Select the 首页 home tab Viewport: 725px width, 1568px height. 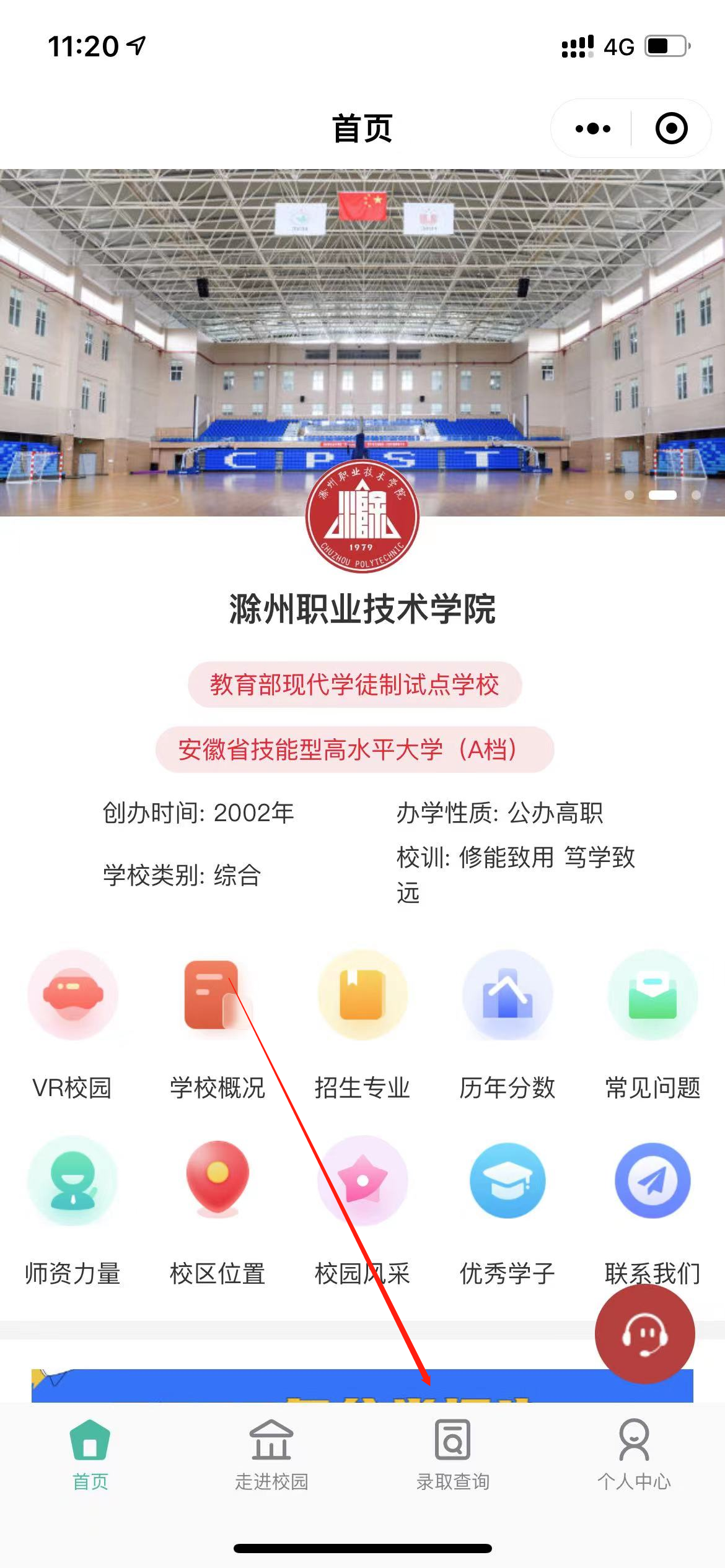pos(90,1455)
